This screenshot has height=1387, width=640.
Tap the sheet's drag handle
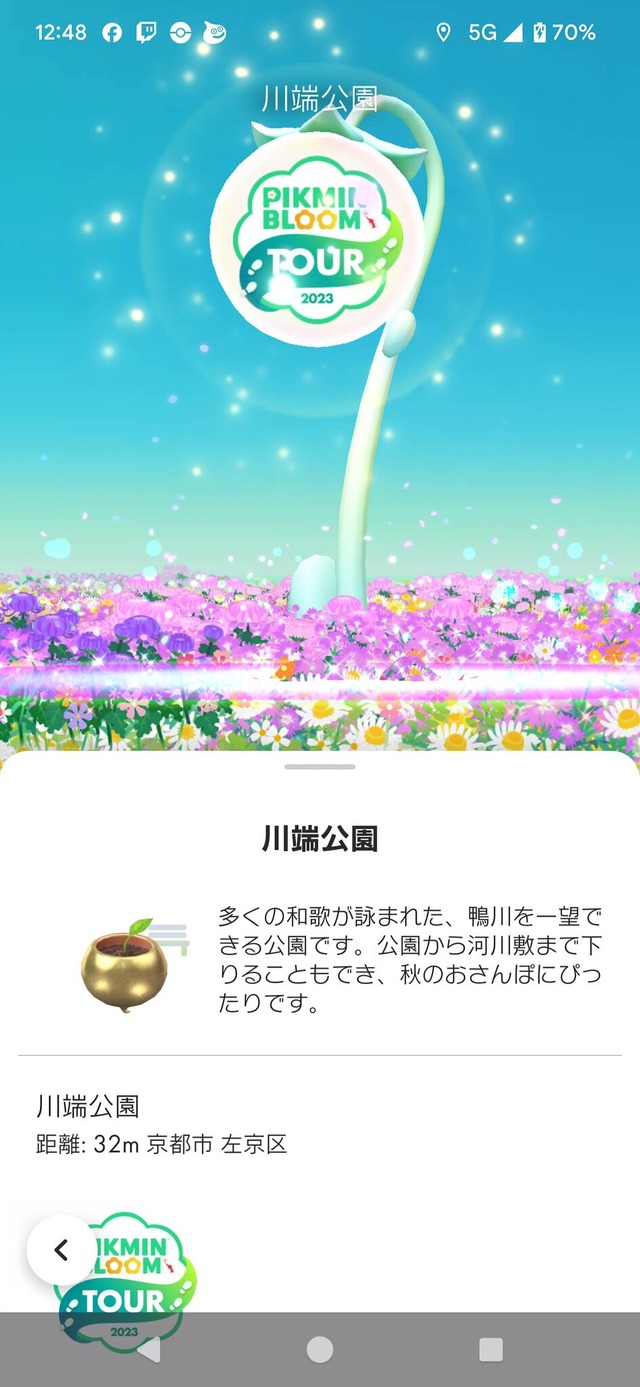click(320, 766)
